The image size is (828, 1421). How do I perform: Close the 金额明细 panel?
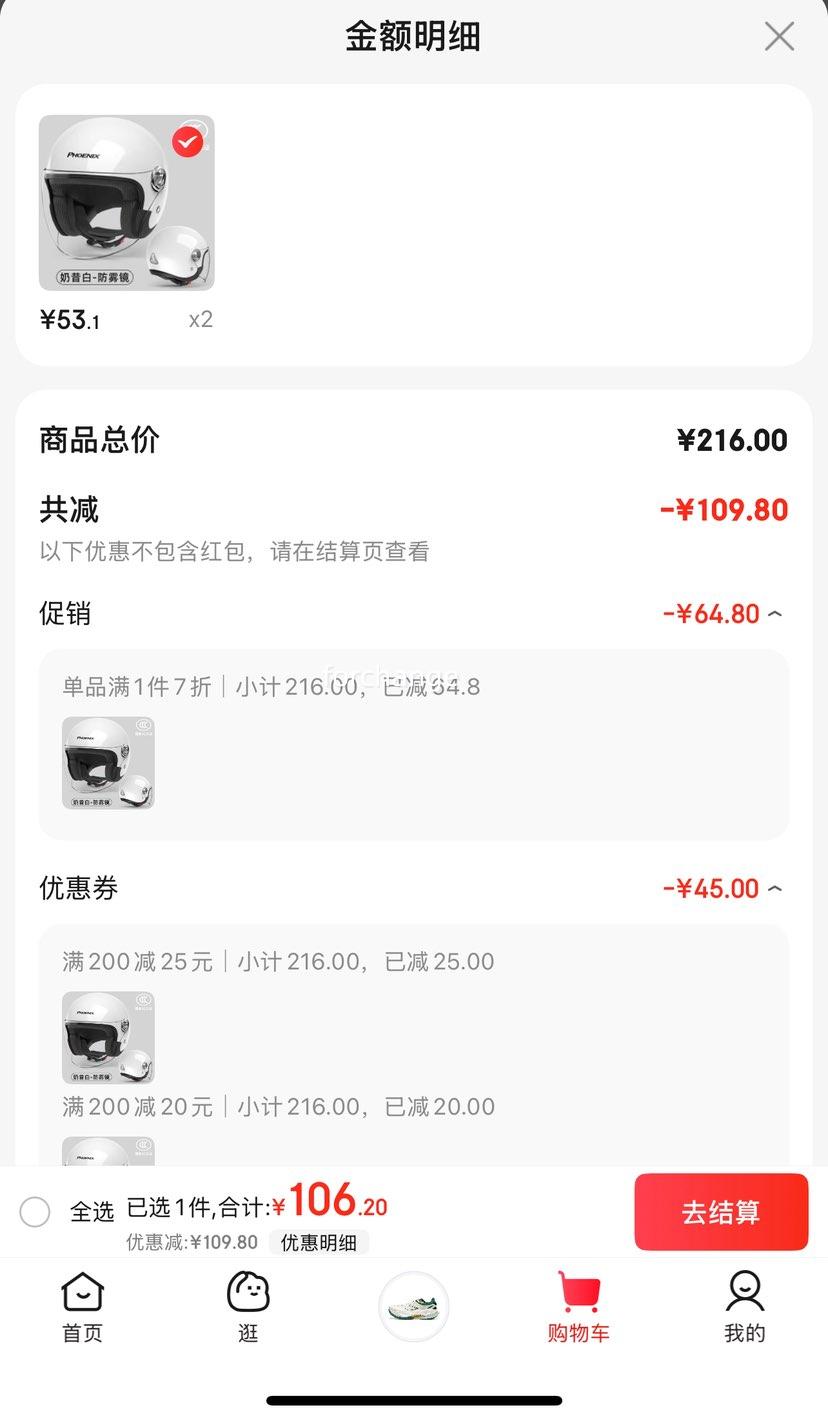[x=779, y=37]
